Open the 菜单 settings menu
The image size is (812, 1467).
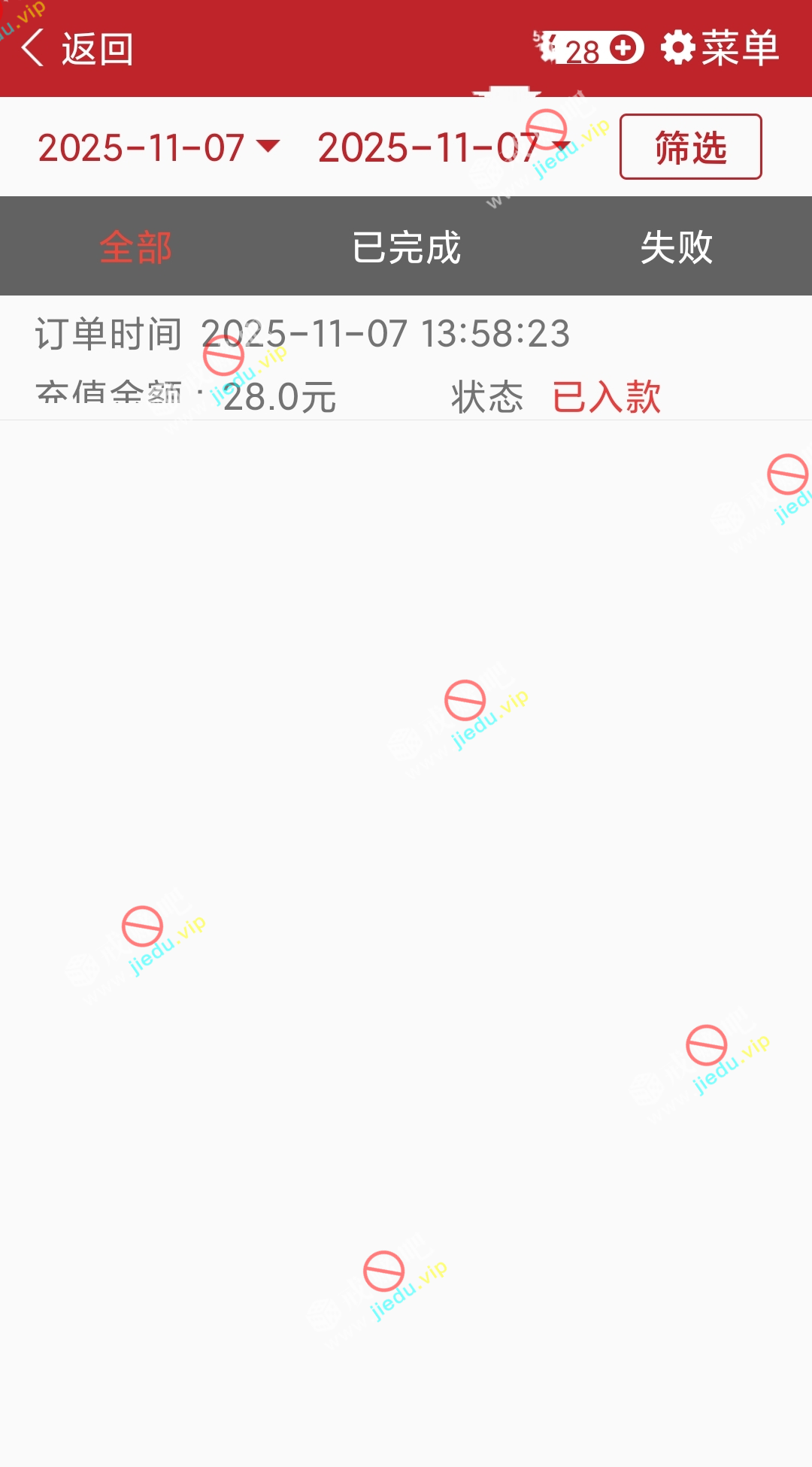(x=720, y=49)
